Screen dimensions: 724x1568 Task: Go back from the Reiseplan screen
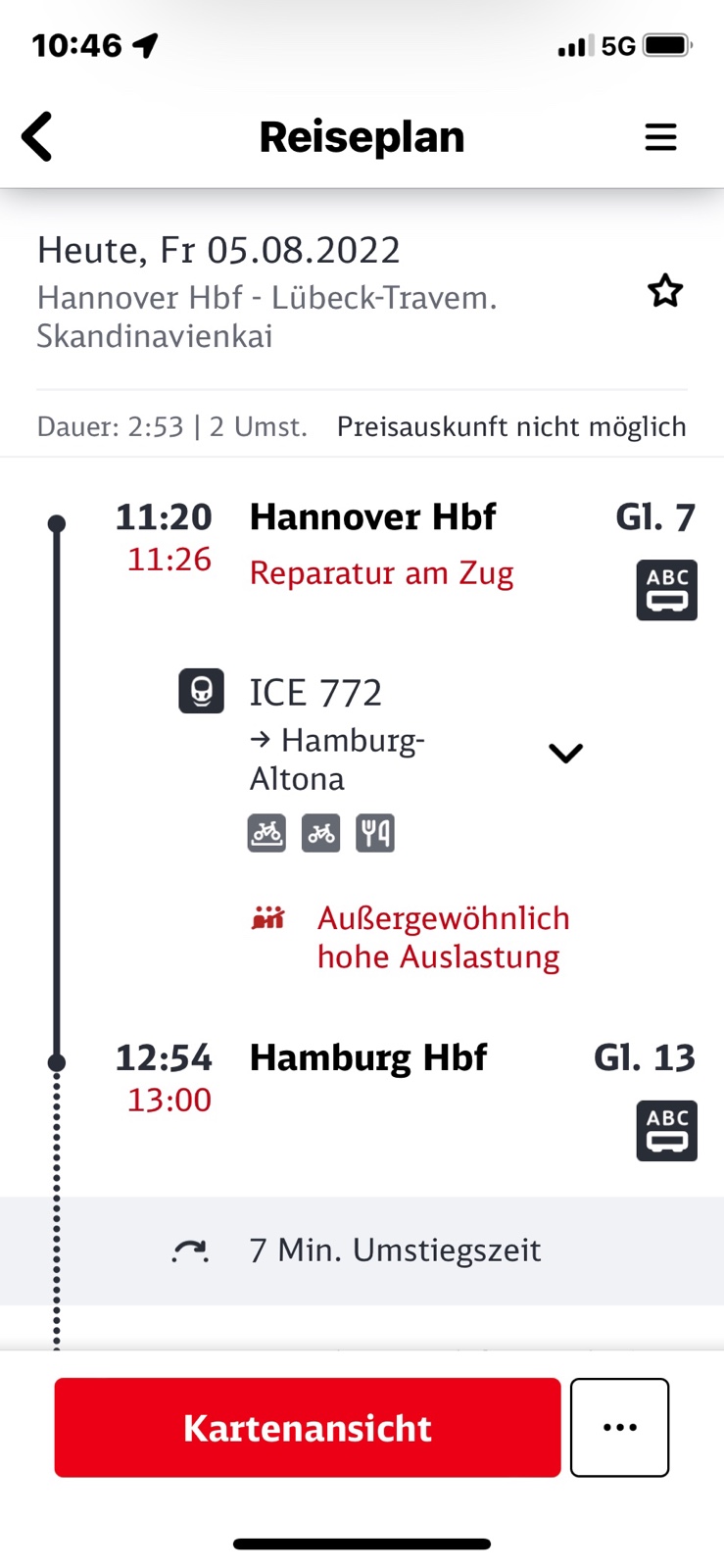(x=37, y=136)
